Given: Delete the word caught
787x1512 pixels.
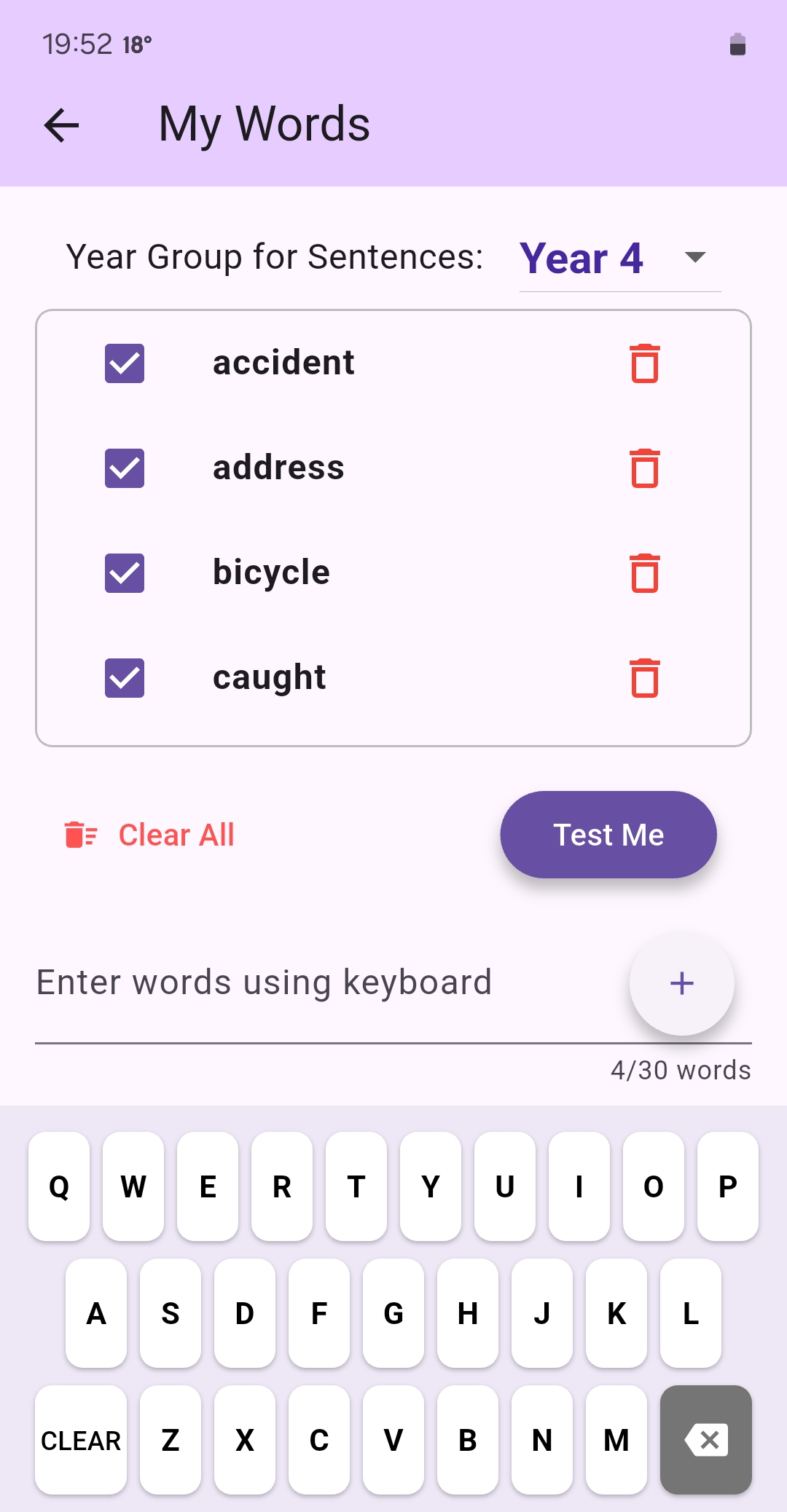Looking at the screenshot, I should (645, 678).
